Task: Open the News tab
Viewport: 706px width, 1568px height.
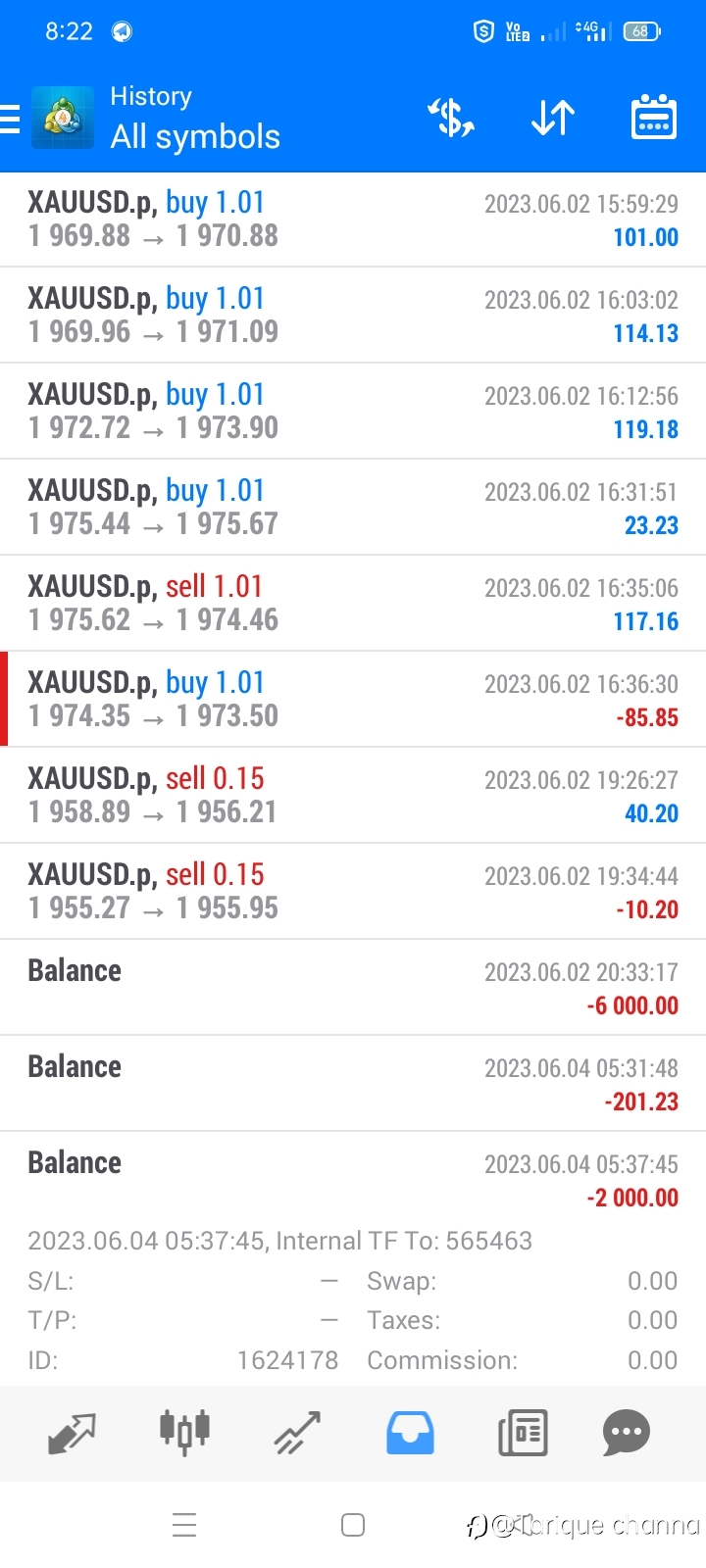Action: 523,1434
